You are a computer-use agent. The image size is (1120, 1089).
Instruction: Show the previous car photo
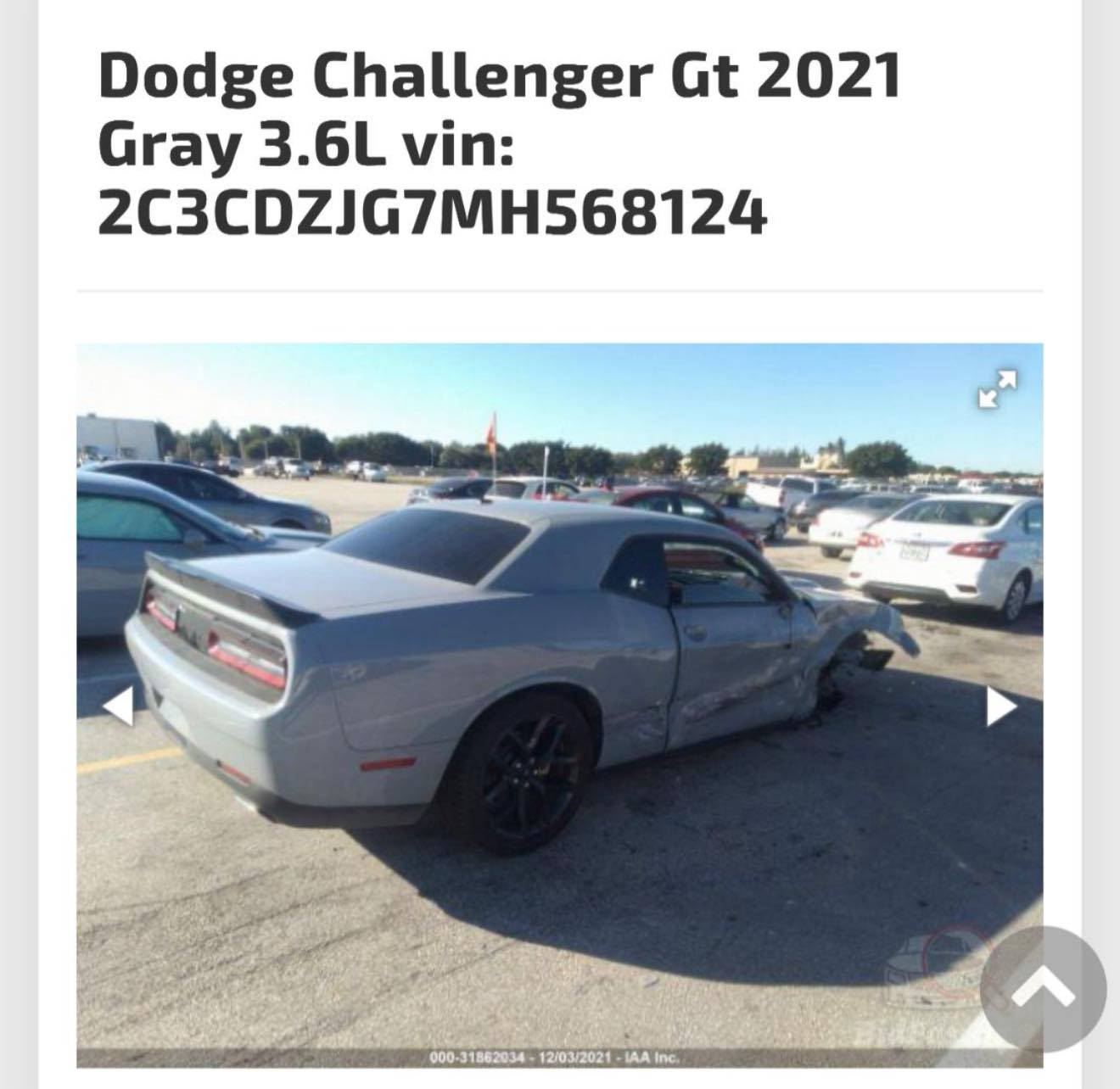pyautogui.click(x=117, y=706)
